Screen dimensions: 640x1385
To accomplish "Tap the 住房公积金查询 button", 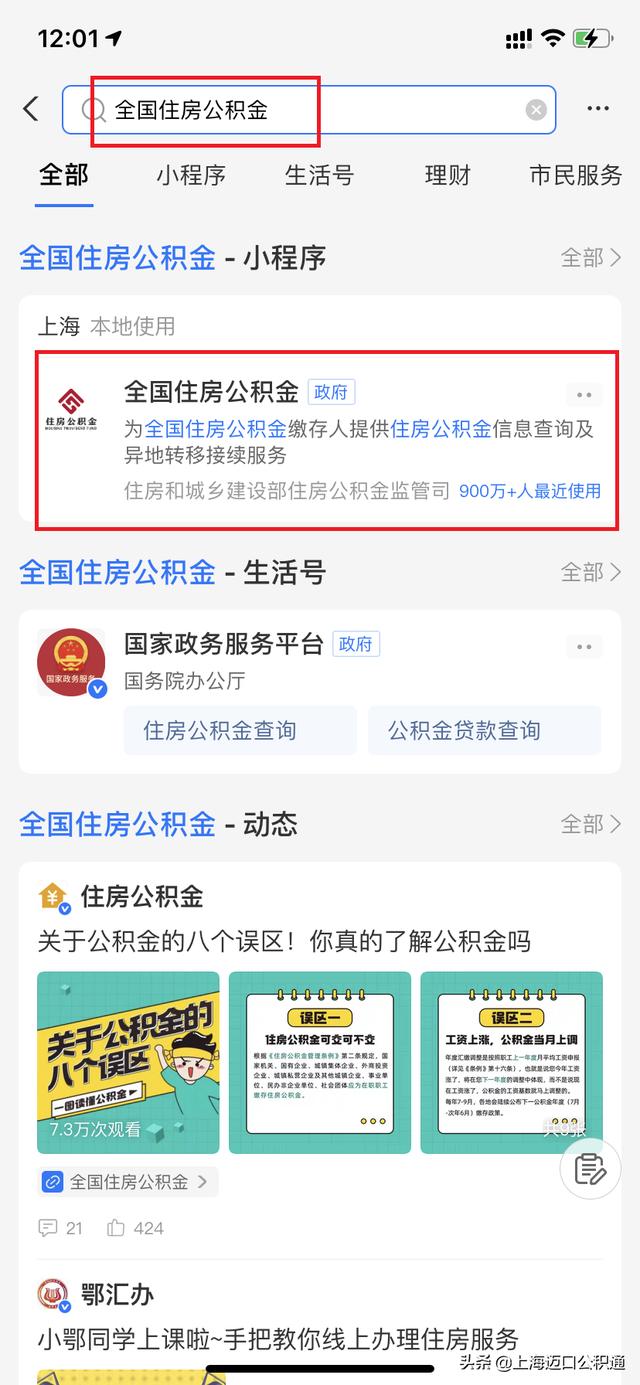I will (x=239, y=731).
